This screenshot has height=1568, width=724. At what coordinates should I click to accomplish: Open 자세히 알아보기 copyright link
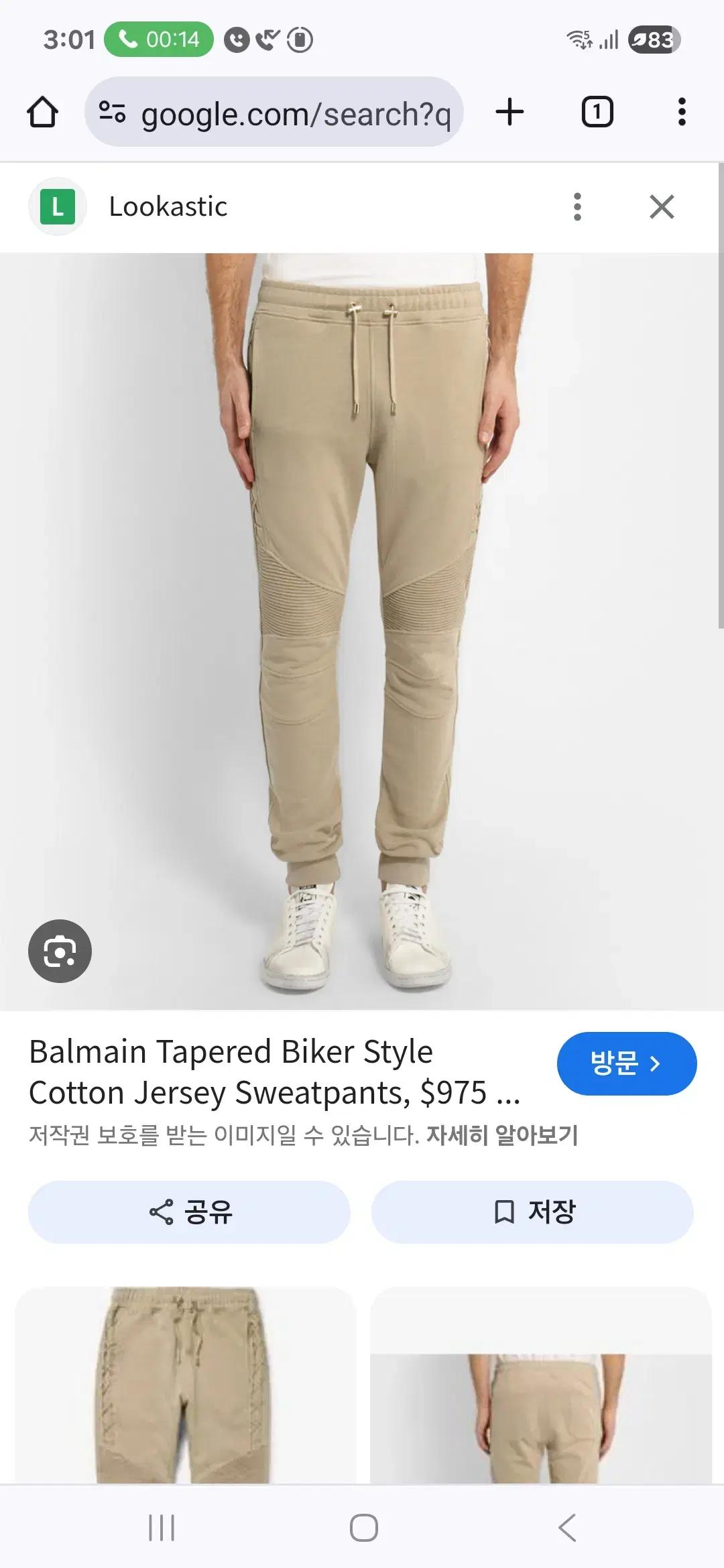click(x=502, y=1135)
